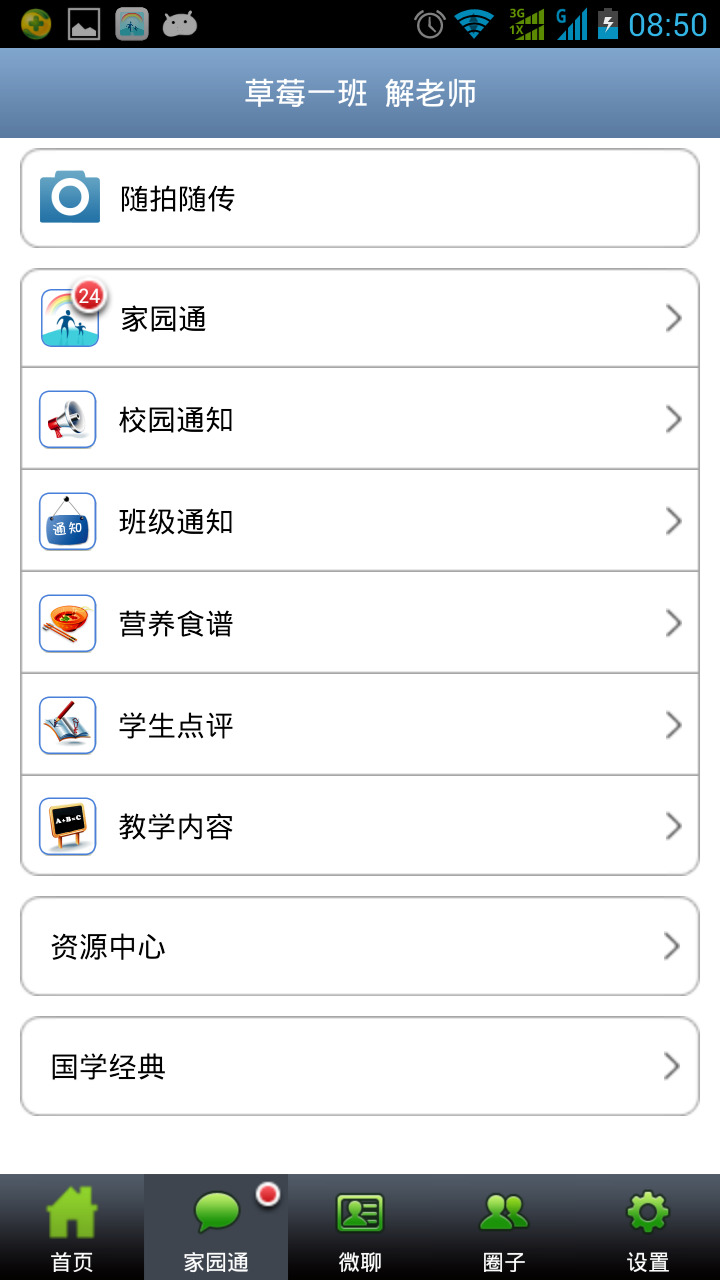Open the 设置 settings tab
This screenshot has width=720, height=1280.
[648, 1227]
